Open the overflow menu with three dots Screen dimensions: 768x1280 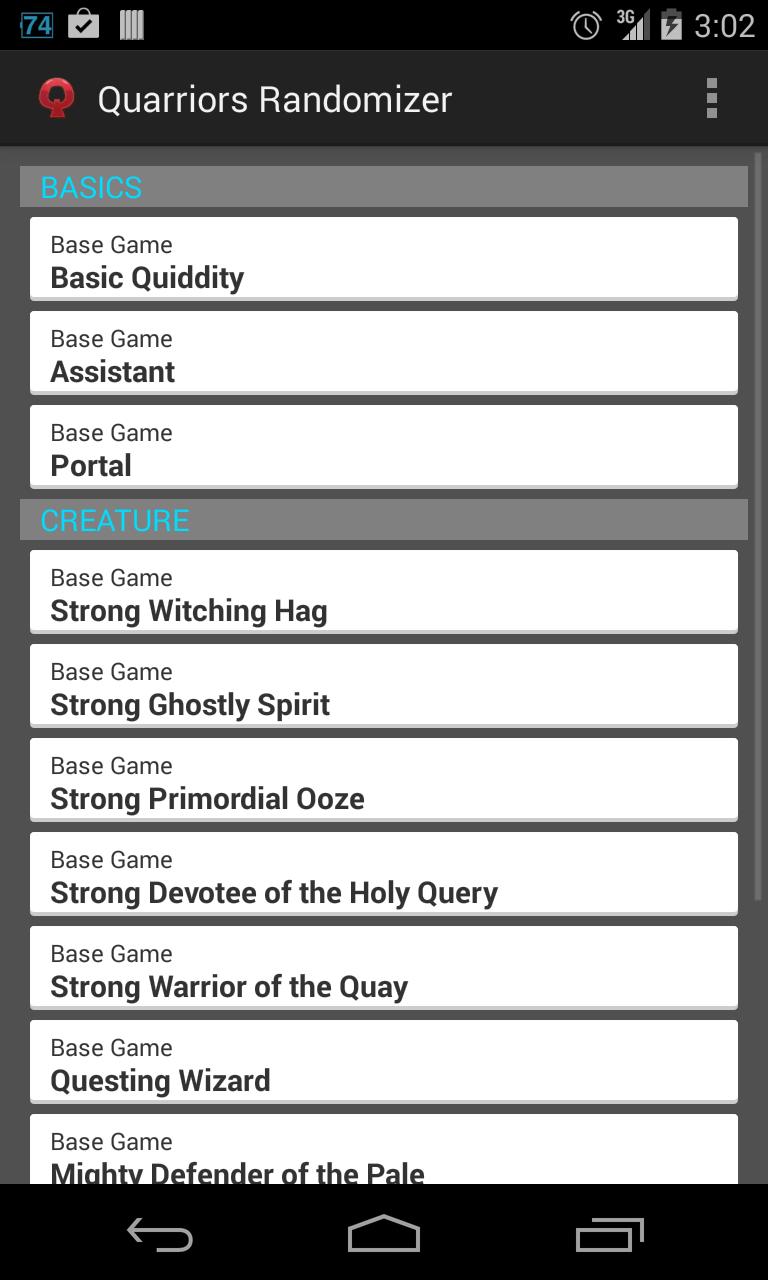712,97
